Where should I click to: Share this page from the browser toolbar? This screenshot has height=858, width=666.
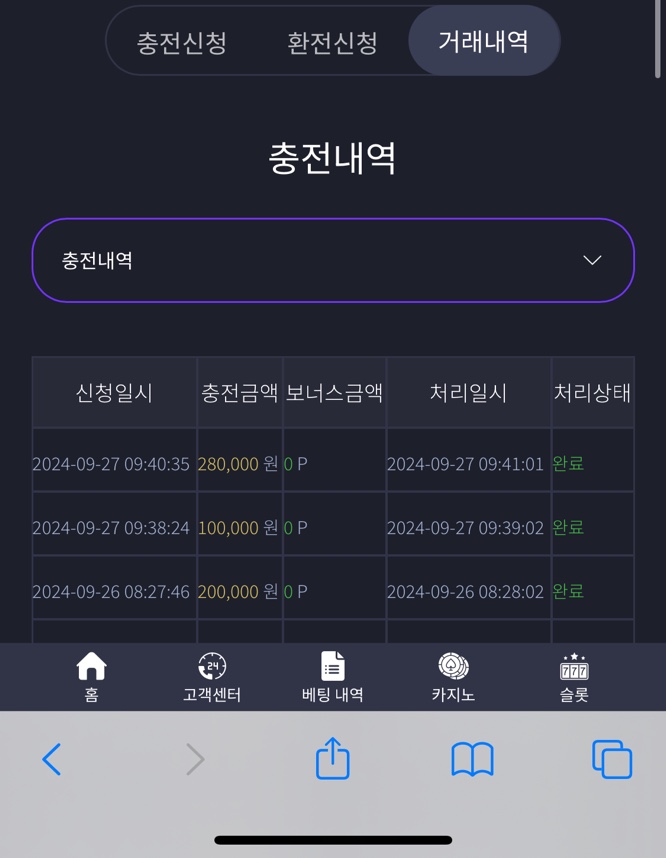coord(332,758)
